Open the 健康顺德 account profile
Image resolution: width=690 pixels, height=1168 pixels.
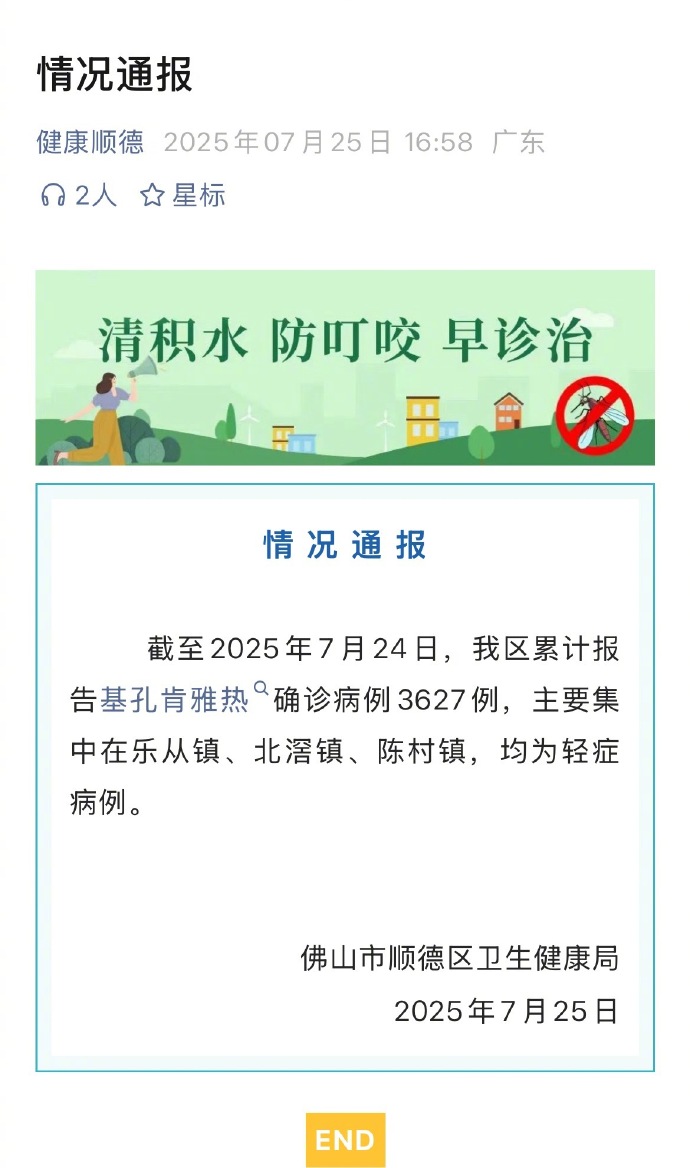[x=90, y=142]
